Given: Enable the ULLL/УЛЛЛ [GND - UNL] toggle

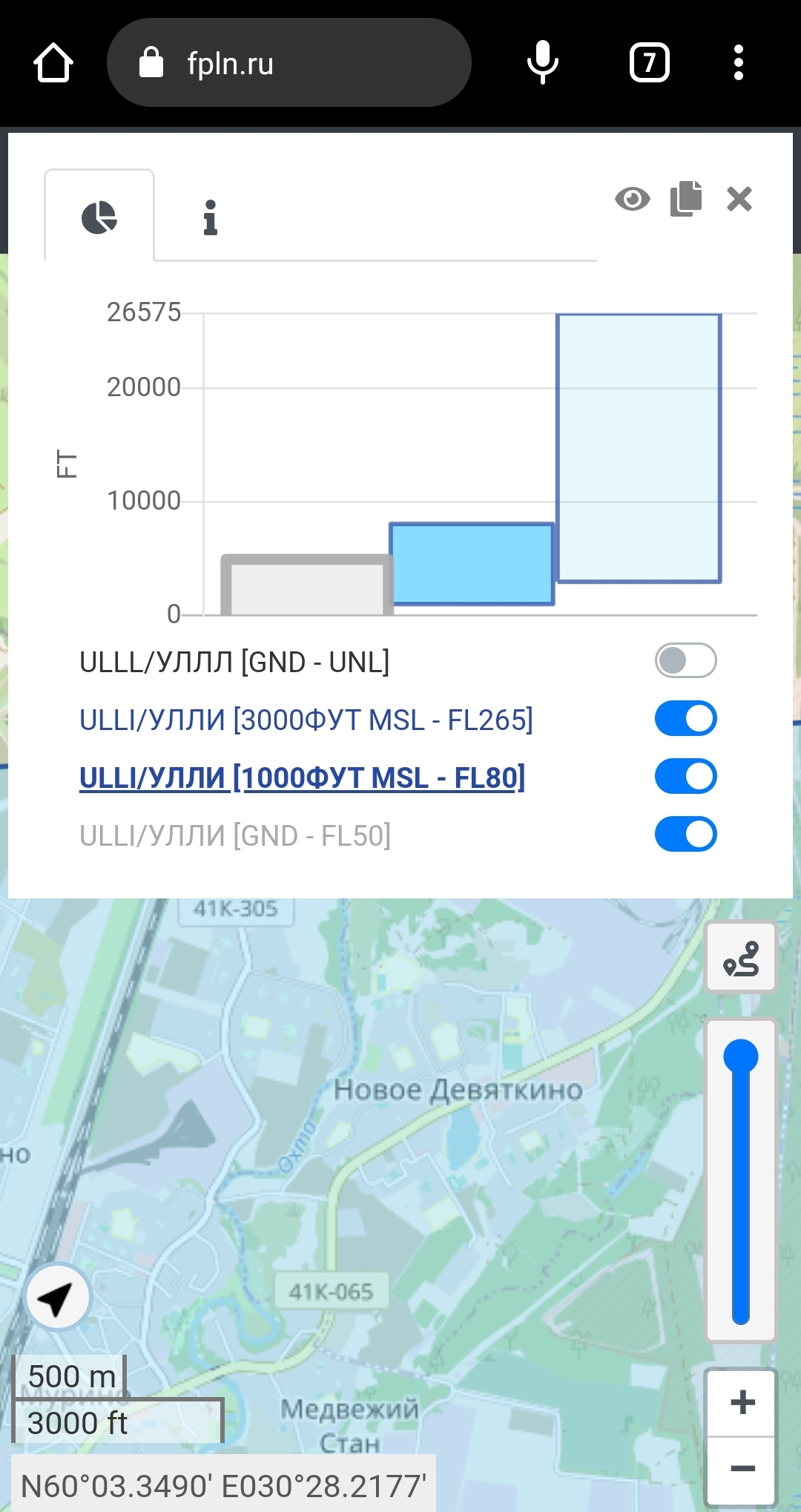Looking at the screenshot, I should pyautogui.click(x=685, y=660).
